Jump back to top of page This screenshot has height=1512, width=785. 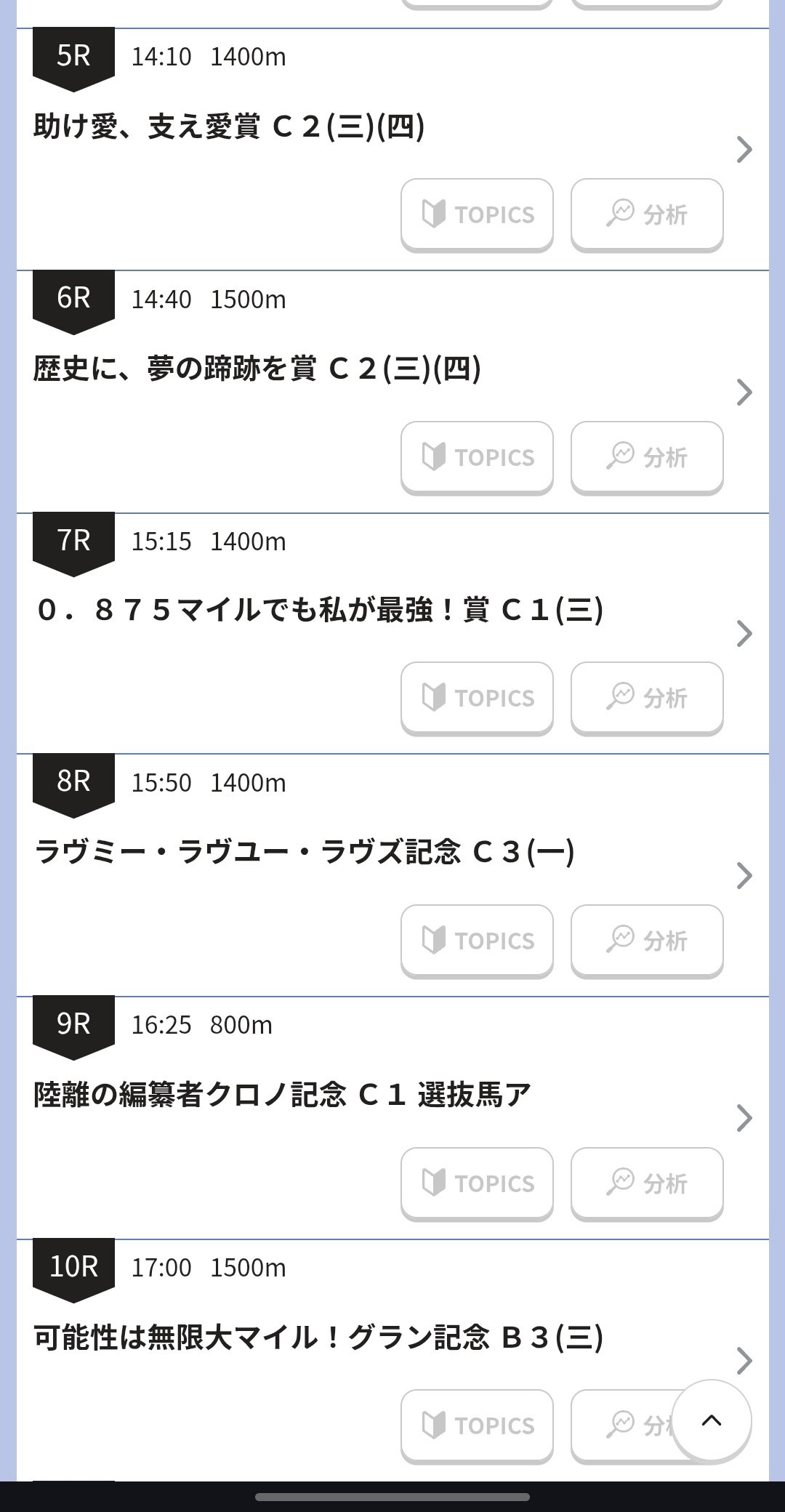point(711,1420)
